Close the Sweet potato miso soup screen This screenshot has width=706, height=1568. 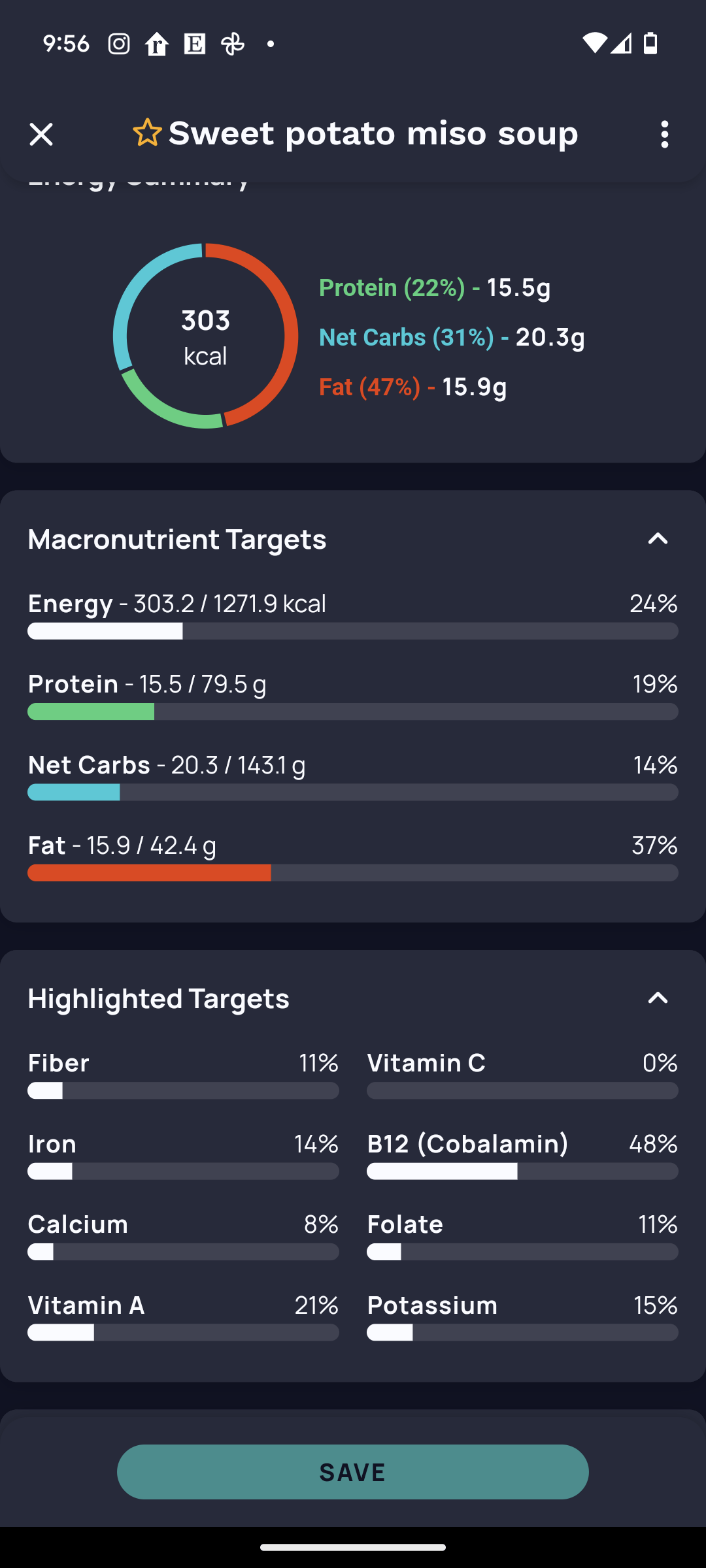click(41, 135)
